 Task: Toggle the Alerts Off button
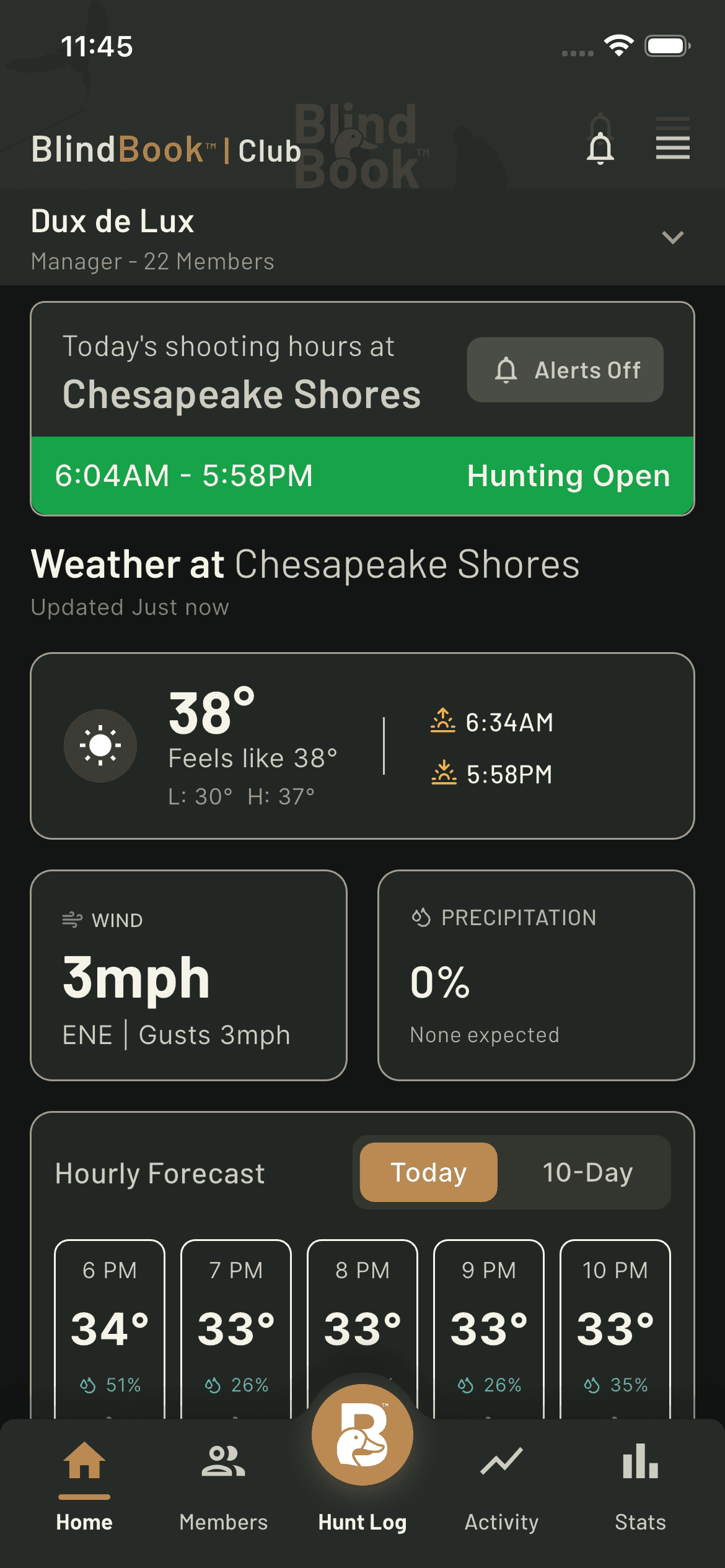coord(565,370)
